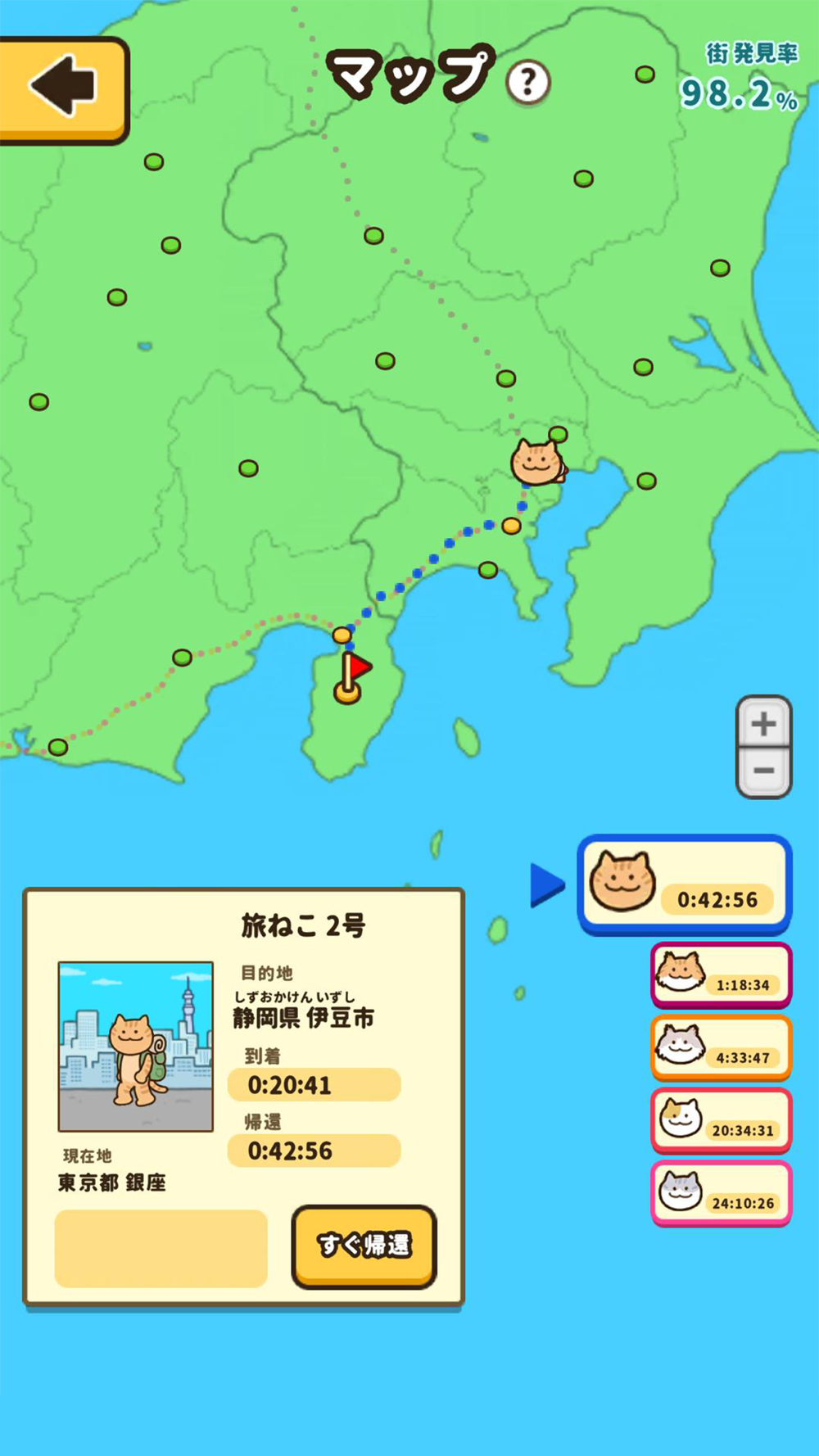Viewport: 819px width, 1456px height.
Task: Go back with the arrow button
Action: click(64, 88)
